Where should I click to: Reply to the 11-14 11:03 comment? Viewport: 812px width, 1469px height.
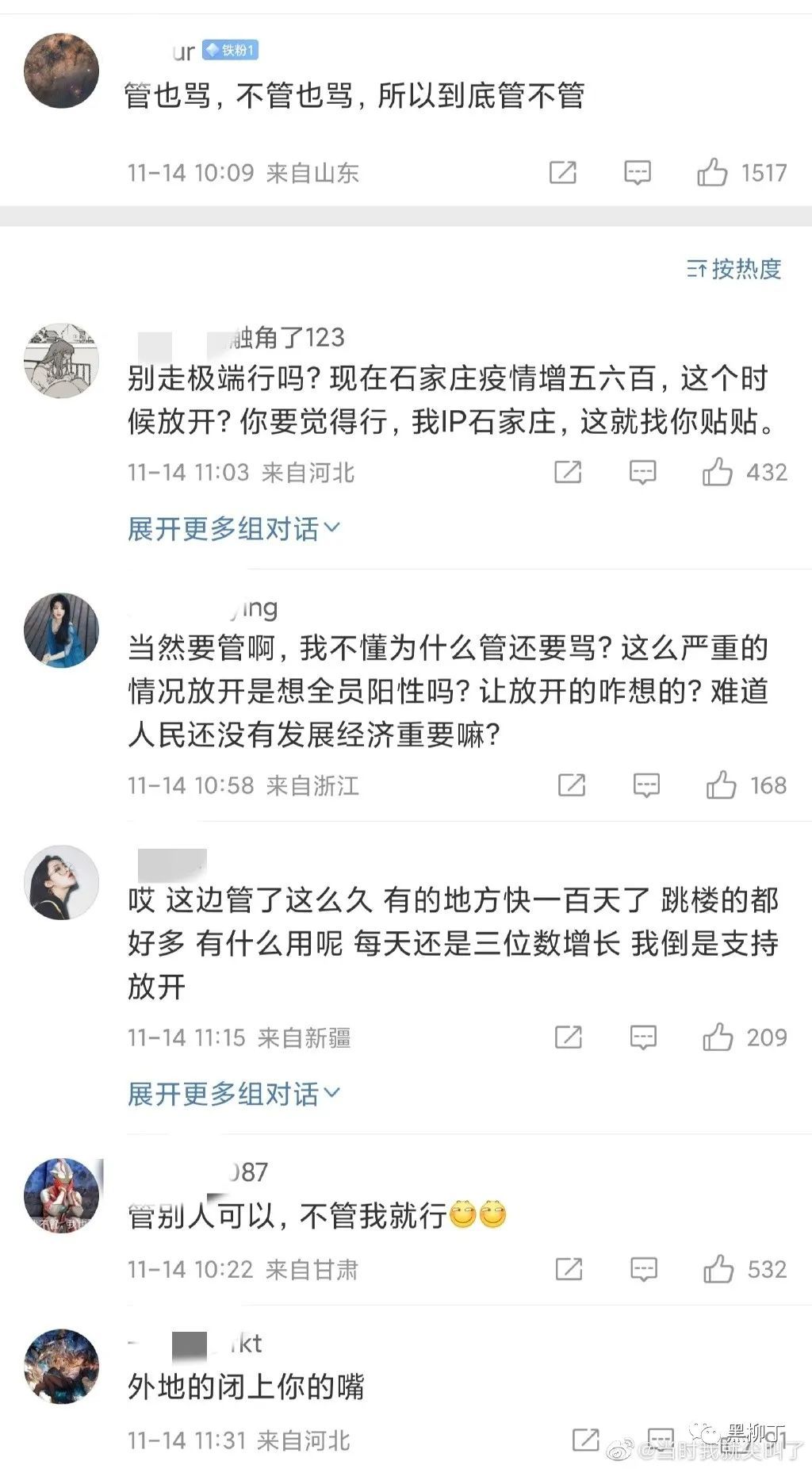tap(642, 472)
